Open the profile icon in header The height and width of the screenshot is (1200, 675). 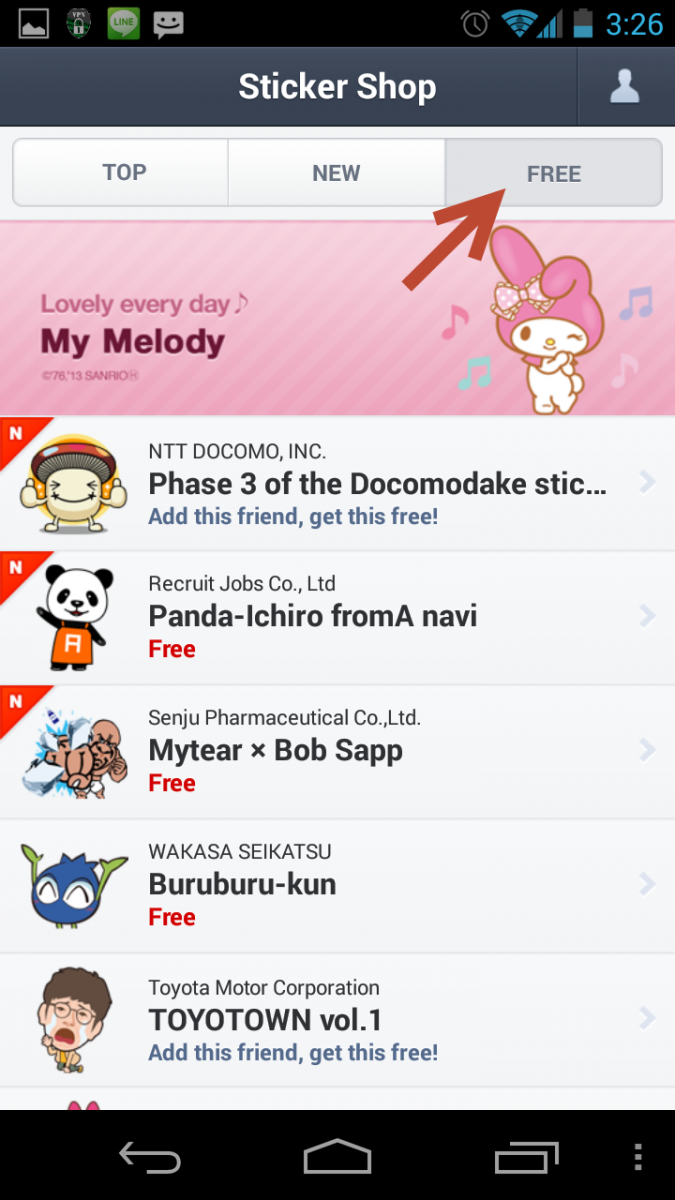coord(625,87)
